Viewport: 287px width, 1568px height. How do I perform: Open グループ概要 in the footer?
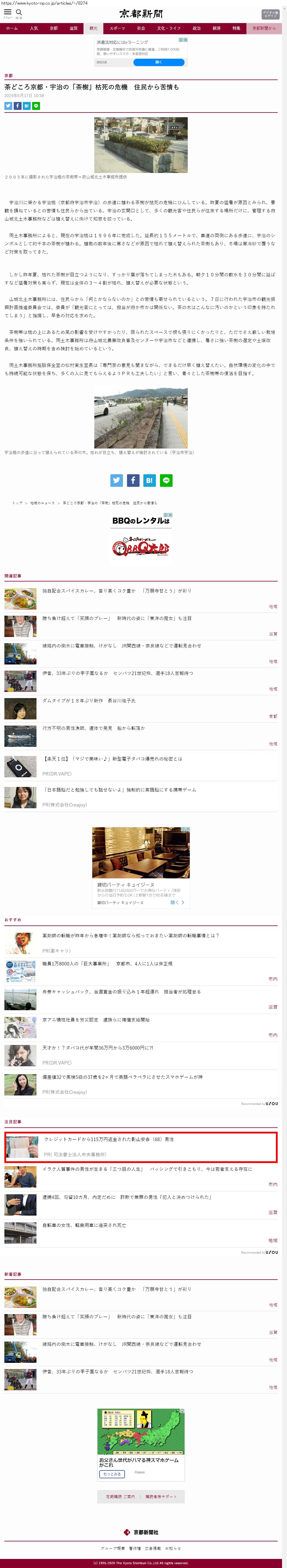[x=112, y=1548]
